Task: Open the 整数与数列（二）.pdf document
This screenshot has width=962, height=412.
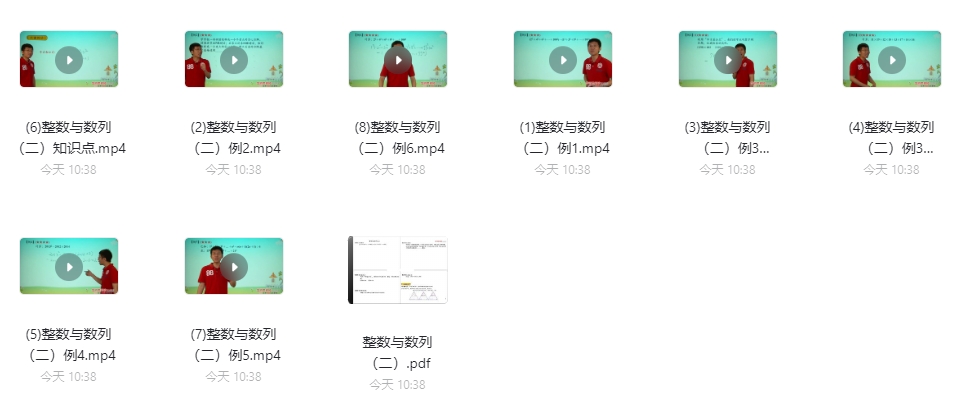Action: click(x=397, y=270)
